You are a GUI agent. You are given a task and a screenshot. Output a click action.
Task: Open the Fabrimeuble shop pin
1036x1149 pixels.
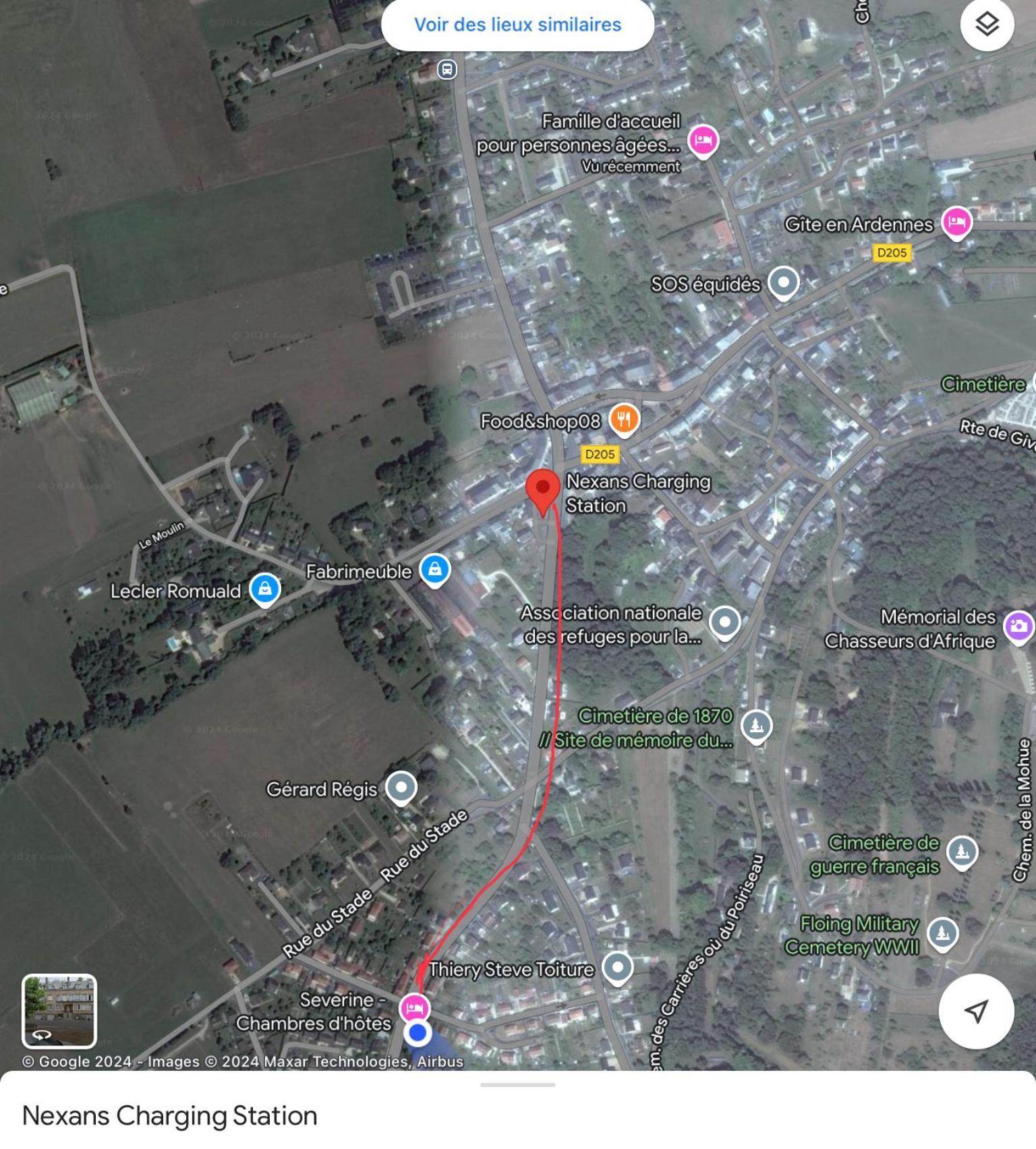point(435,569)
